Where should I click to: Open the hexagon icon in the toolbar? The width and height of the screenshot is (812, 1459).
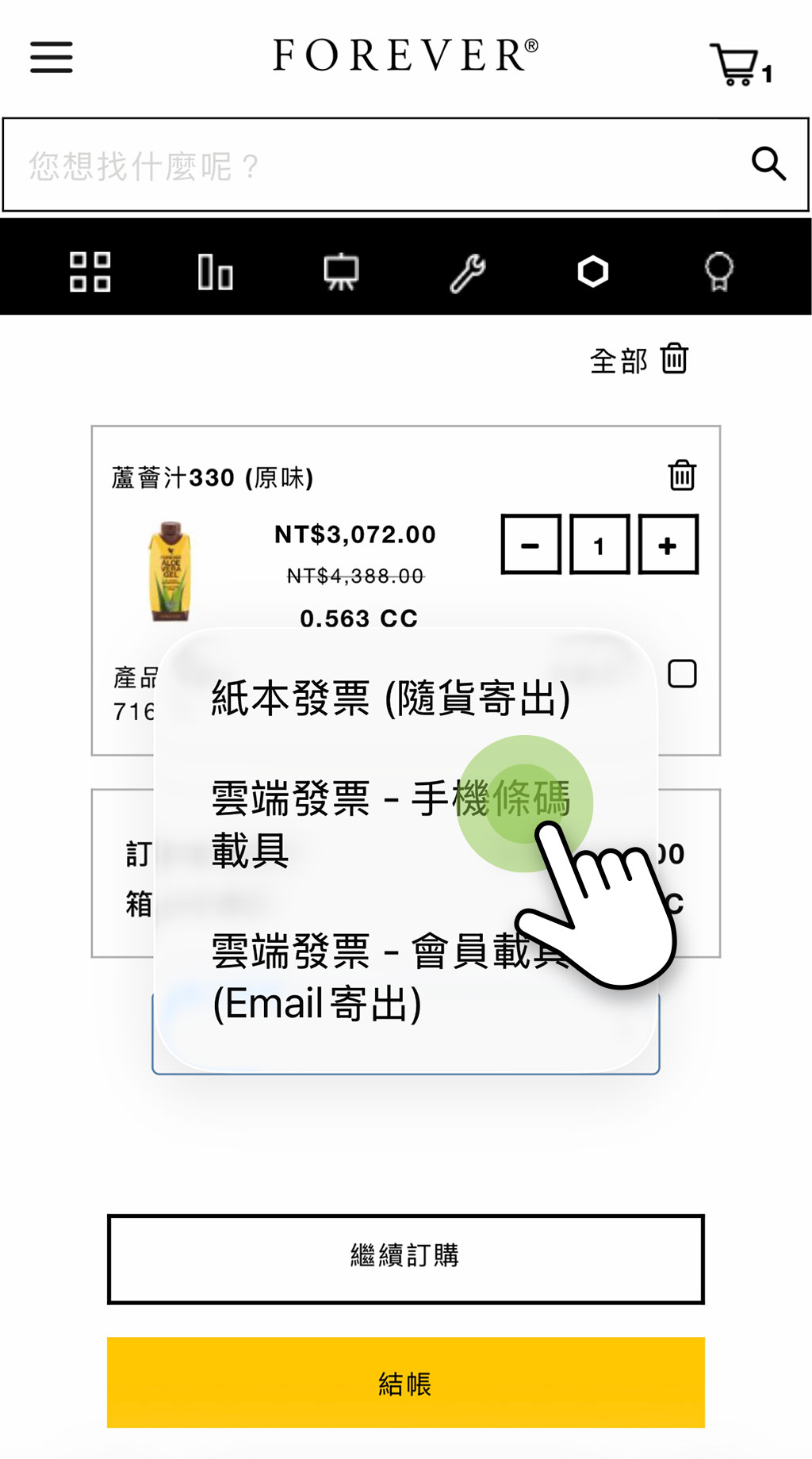592,272
